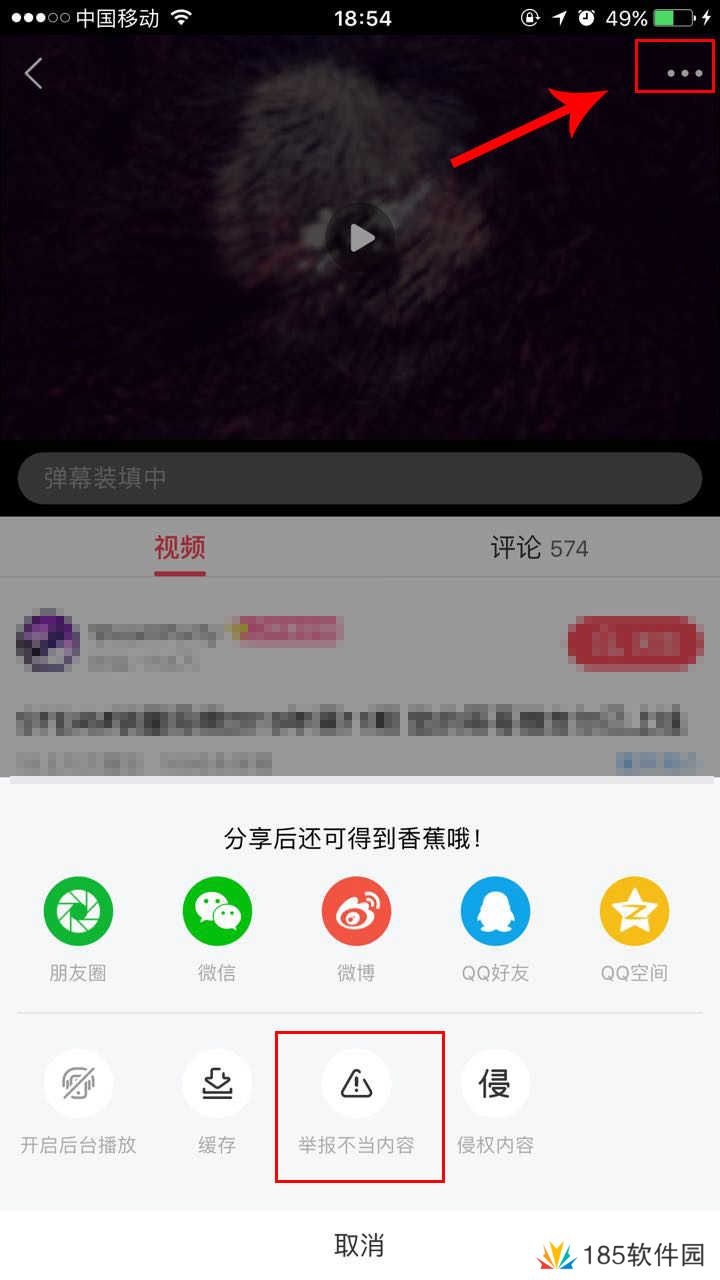Switch to the 评论 tab
Screen dimensions: 720x1280
(x=539, y=548)
